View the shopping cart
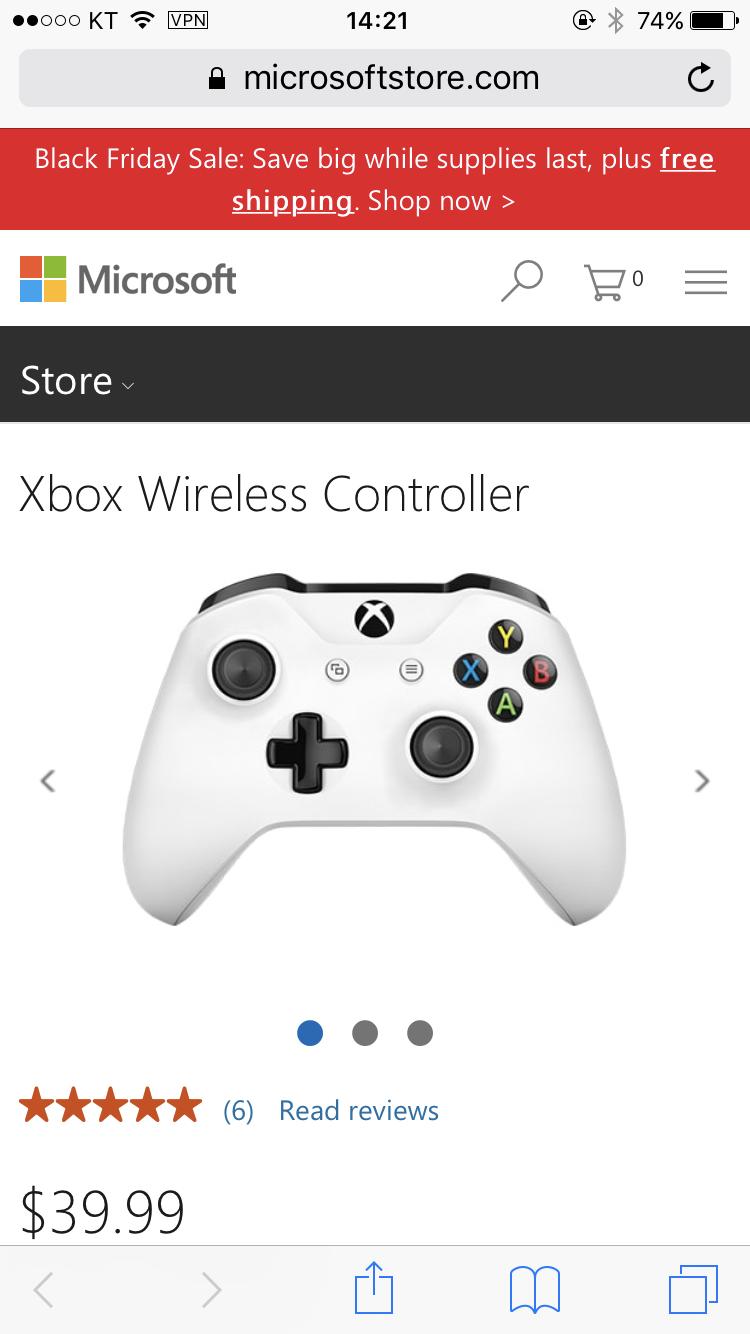The height and width of the screenshot is (1334, 750). [611, 281]
